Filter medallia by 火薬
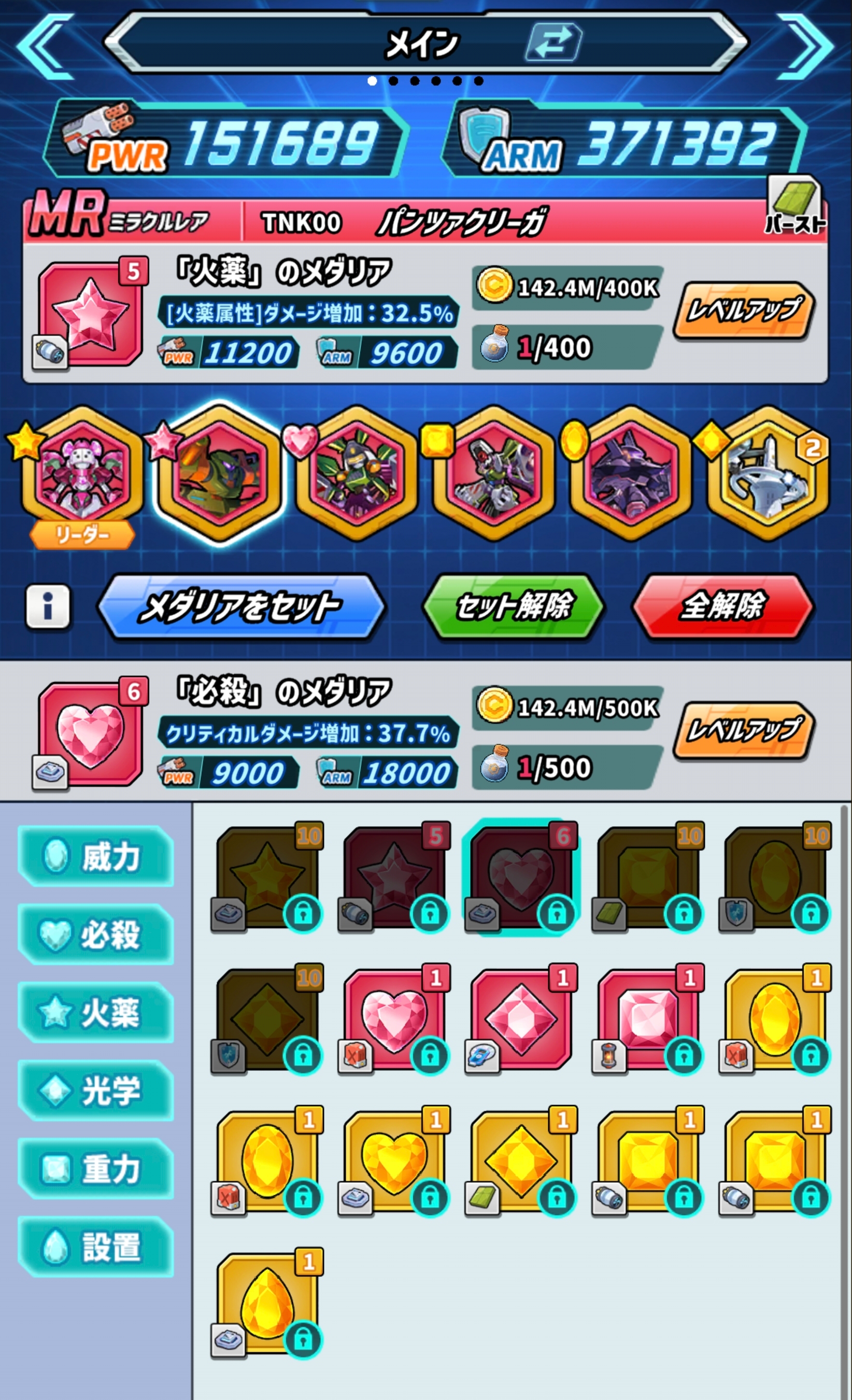 (95, 1012)
